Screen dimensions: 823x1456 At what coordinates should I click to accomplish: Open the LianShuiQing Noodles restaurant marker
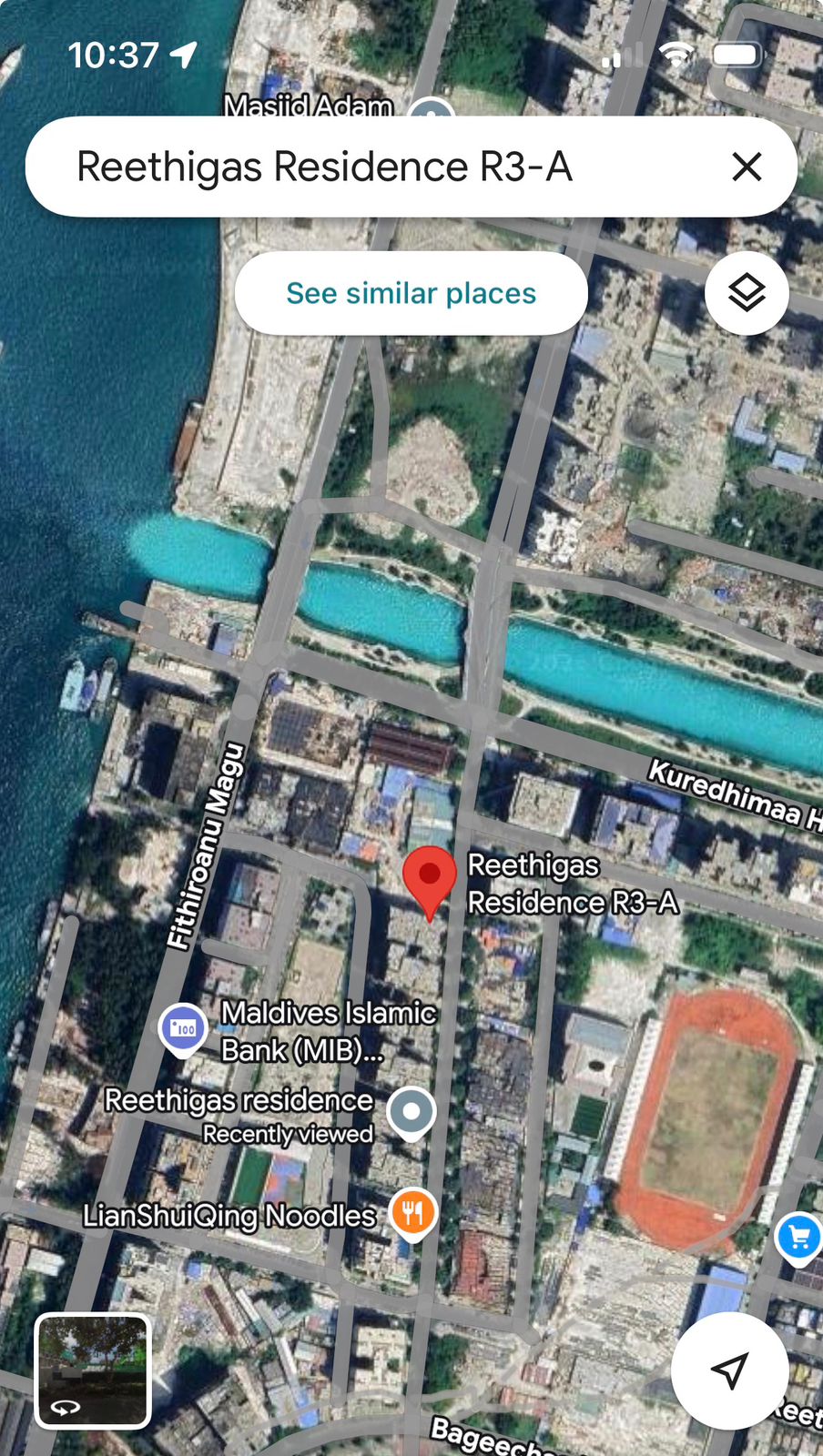pyautogui.click(x=413, y=1213)
